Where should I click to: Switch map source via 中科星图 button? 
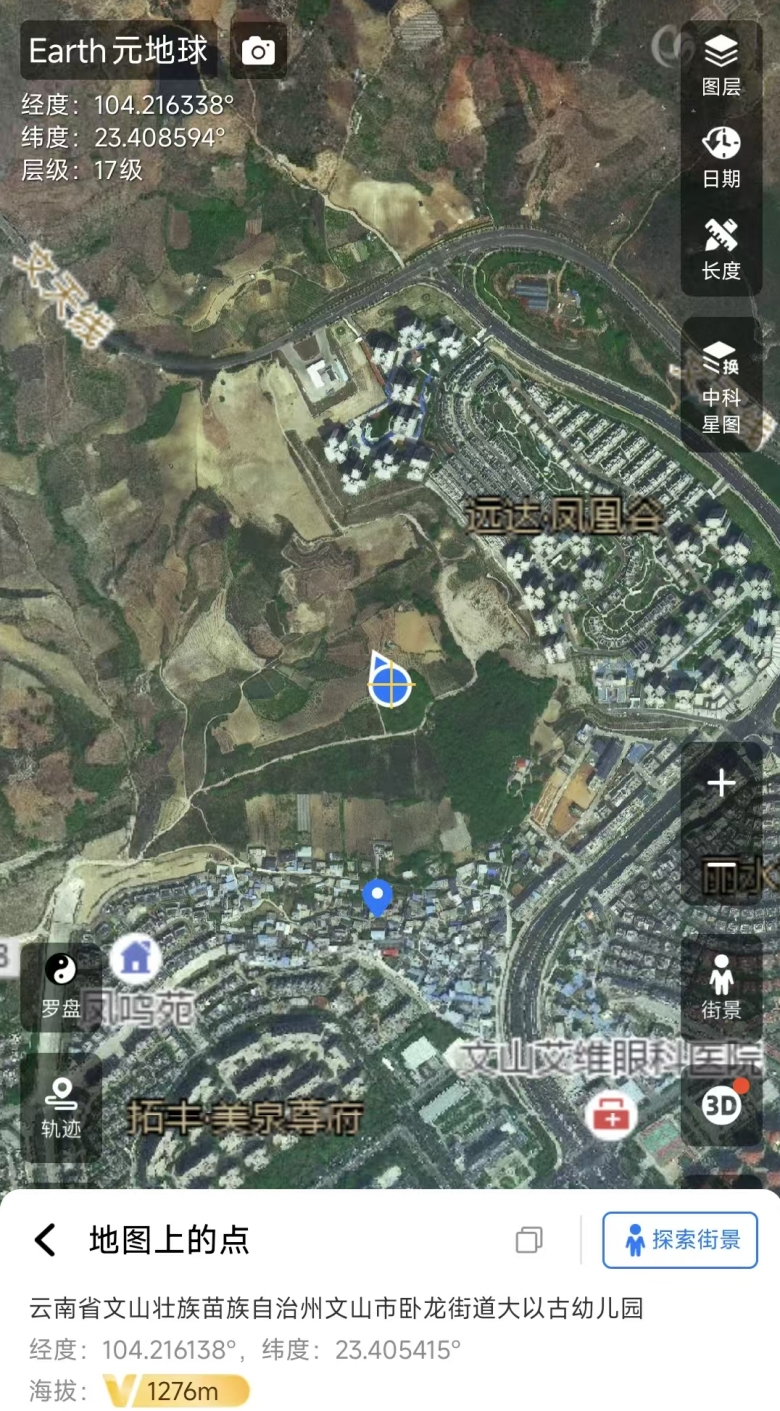721,385
